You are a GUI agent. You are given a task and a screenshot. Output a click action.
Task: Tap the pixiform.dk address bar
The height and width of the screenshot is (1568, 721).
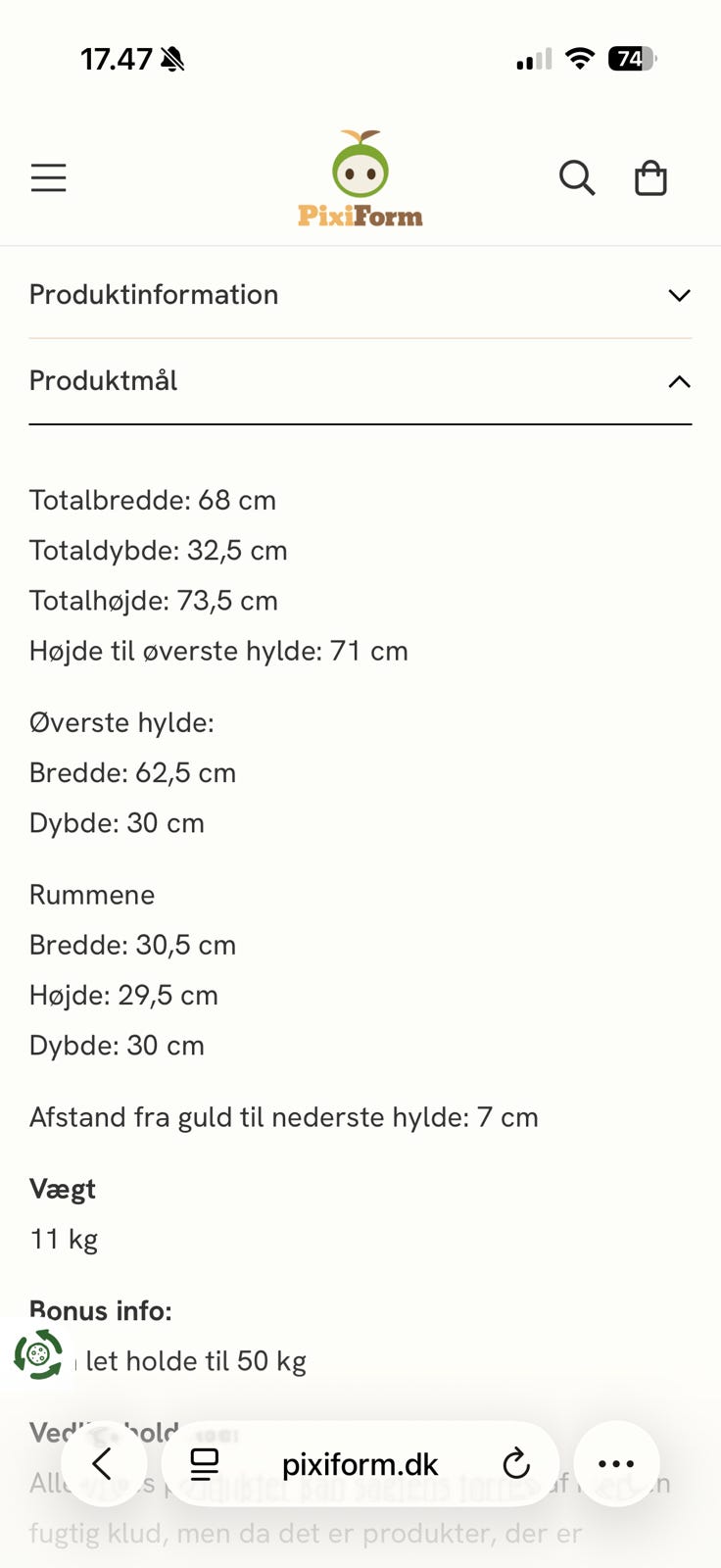[359, 1463]
